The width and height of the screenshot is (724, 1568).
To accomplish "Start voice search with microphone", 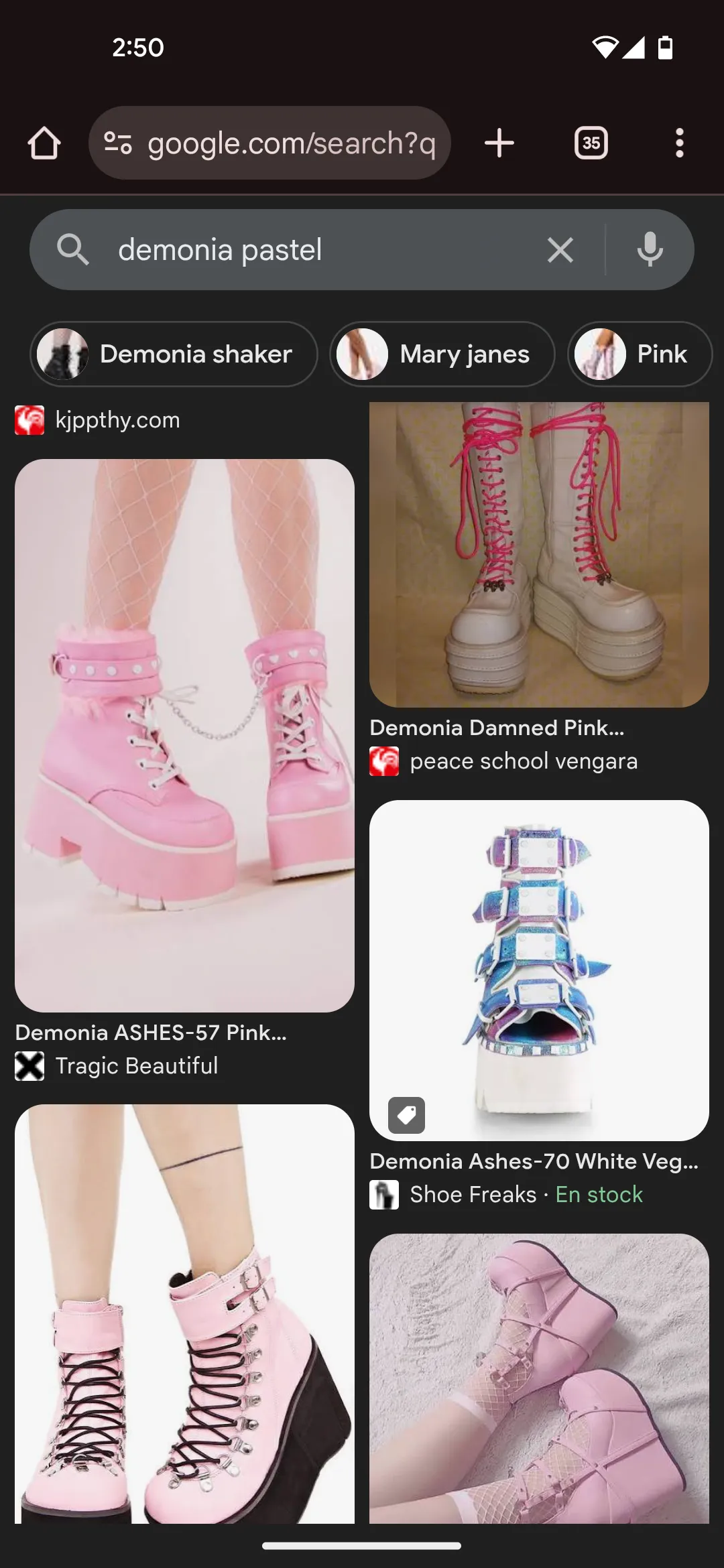I will pyautogui.click(x=650, y=250).
